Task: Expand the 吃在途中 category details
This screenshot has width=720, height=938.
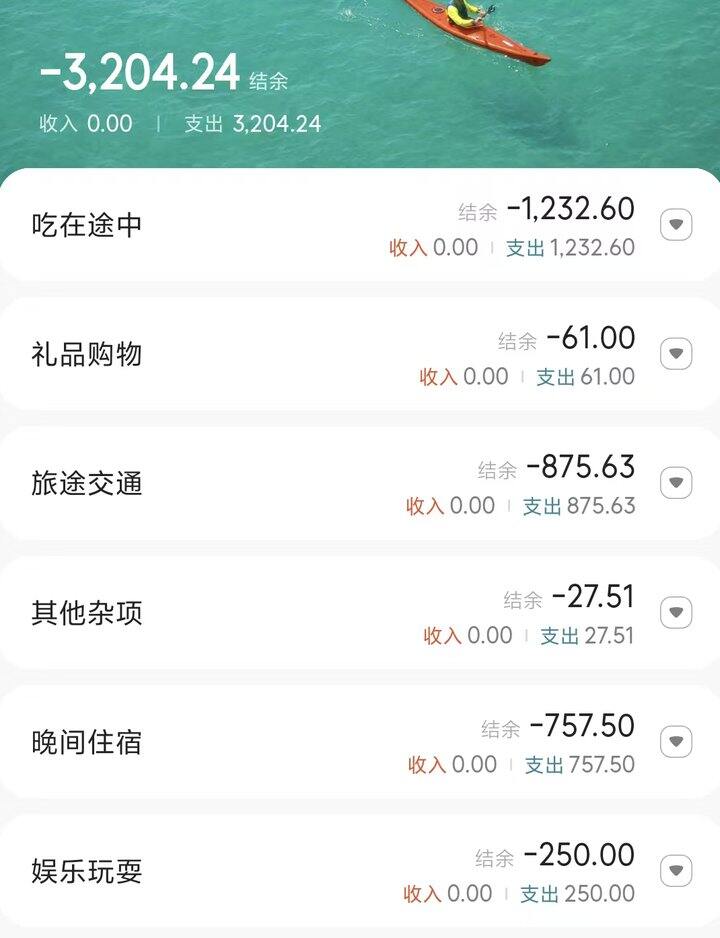Action: coord(676,225)
